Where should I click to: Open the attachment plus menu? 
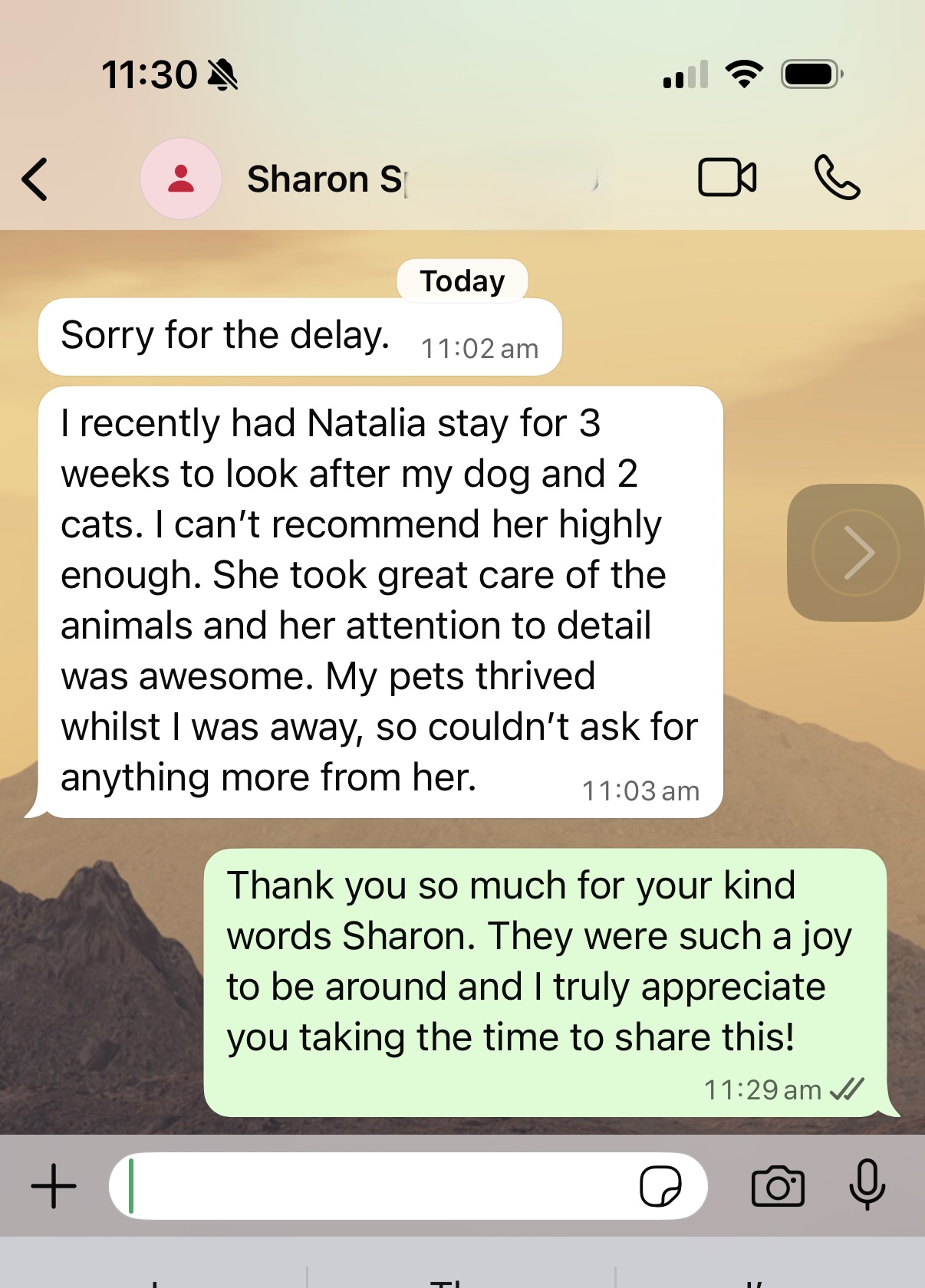pos(54,1186)
